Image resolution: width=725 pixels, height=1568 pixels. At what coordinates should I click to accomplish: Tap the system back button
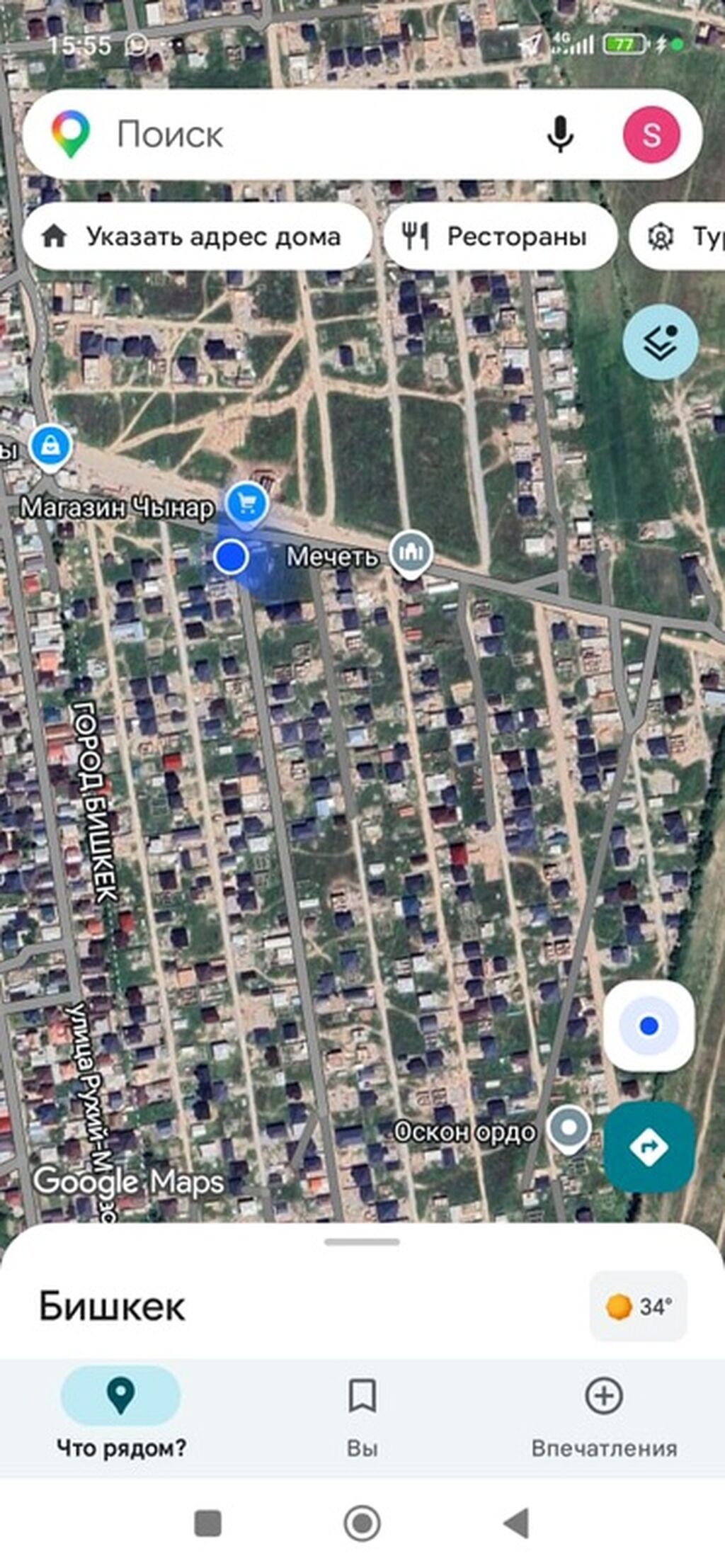[x=517, y=1523]
